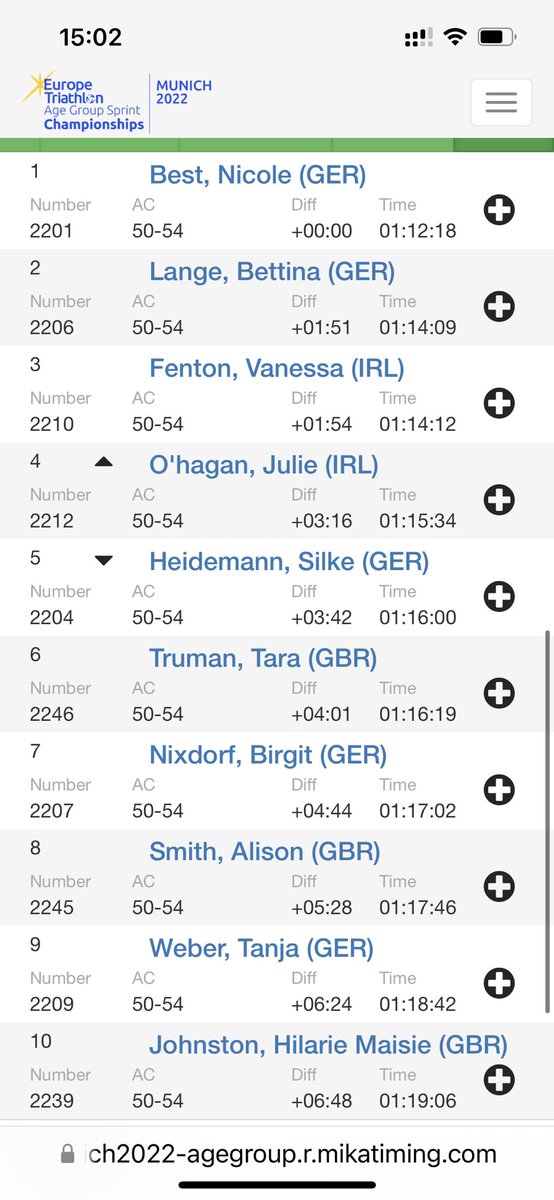554x1200 pixels.
Task: Expand details for Johnston, Hilarie Maisie
Action: [499, 1080]
